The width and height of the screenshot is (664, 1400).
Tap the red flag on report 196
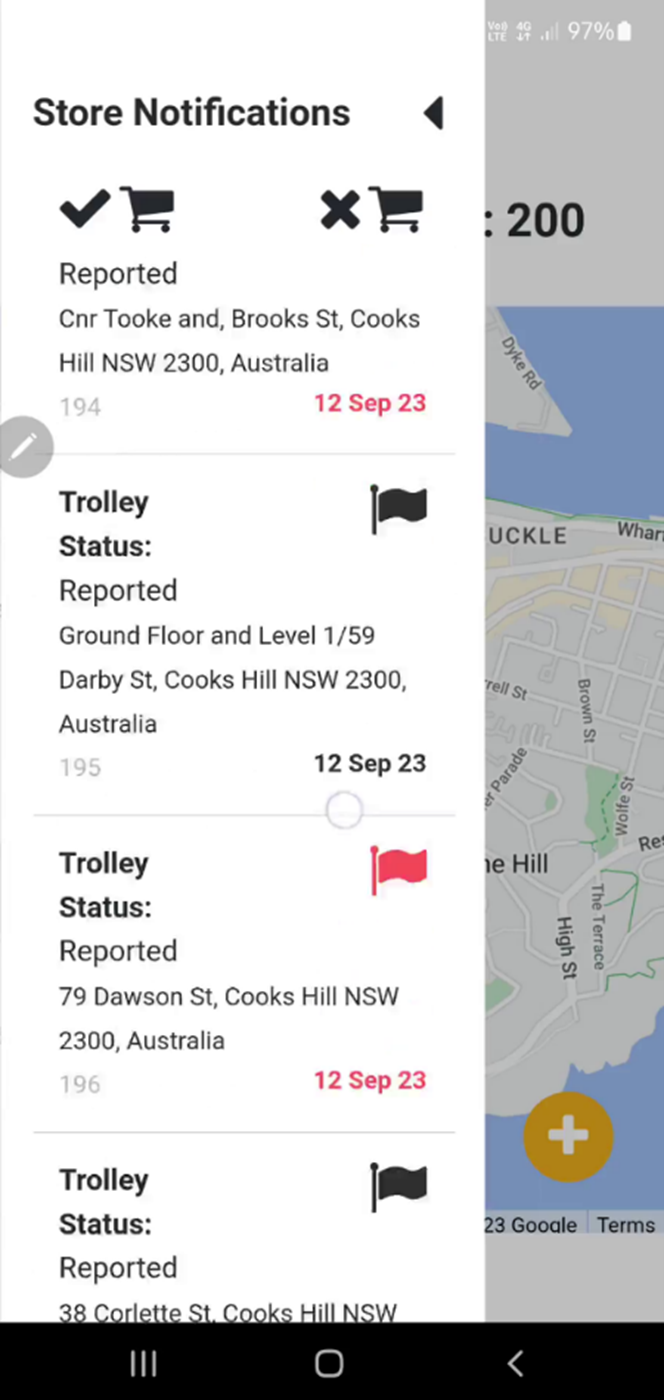click(x=399, y=870)
